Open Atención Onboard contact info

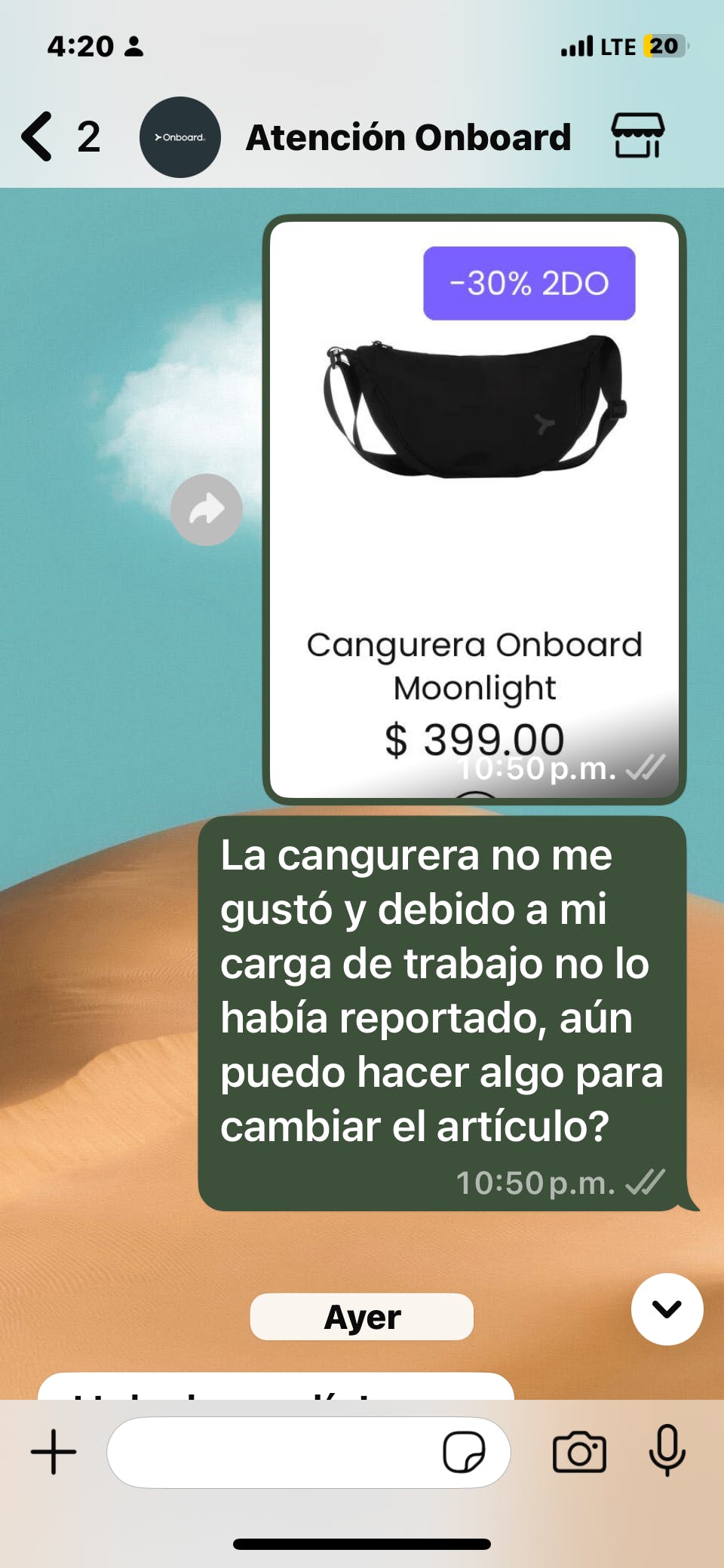[408, 137]
